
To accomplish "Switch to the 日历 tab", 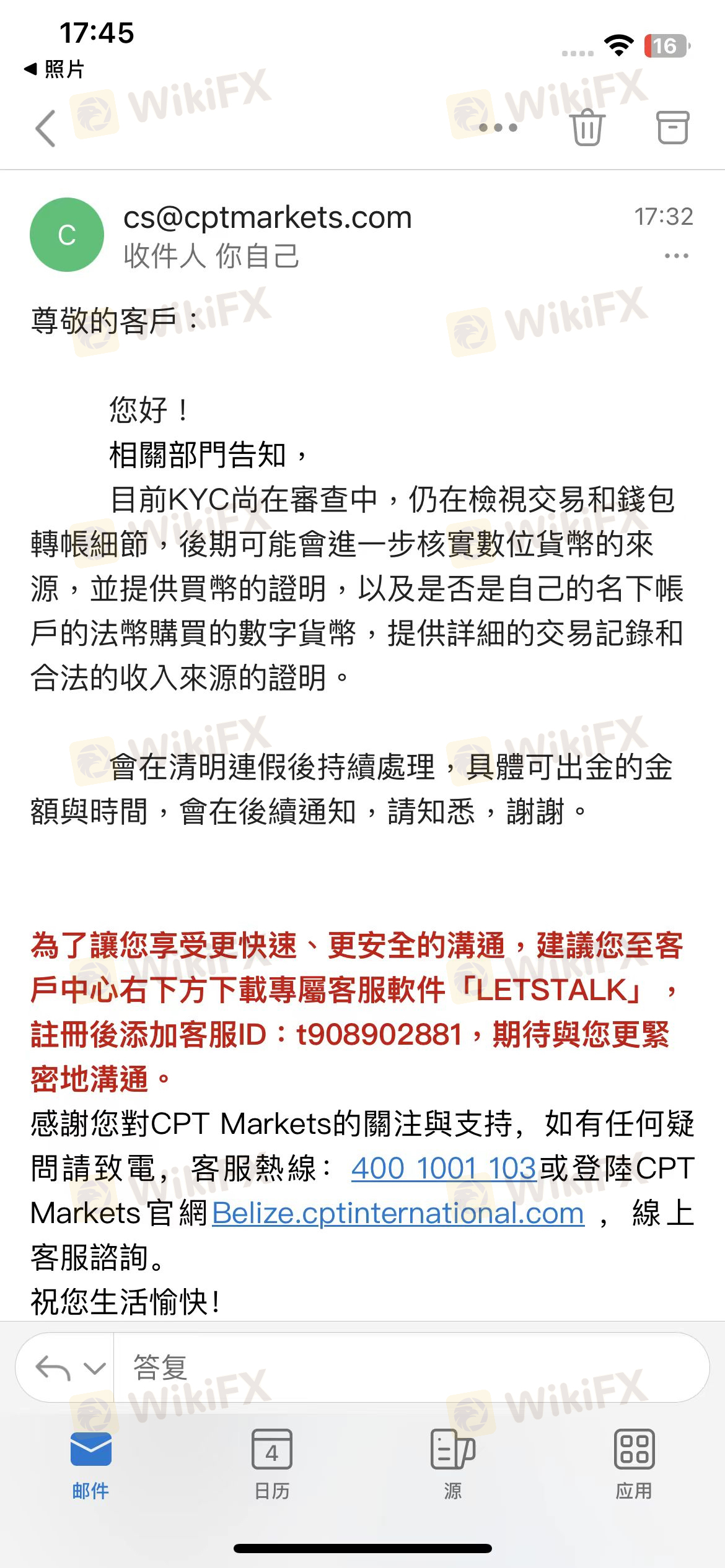I will pyautogui.click(x=271, y=1465).
